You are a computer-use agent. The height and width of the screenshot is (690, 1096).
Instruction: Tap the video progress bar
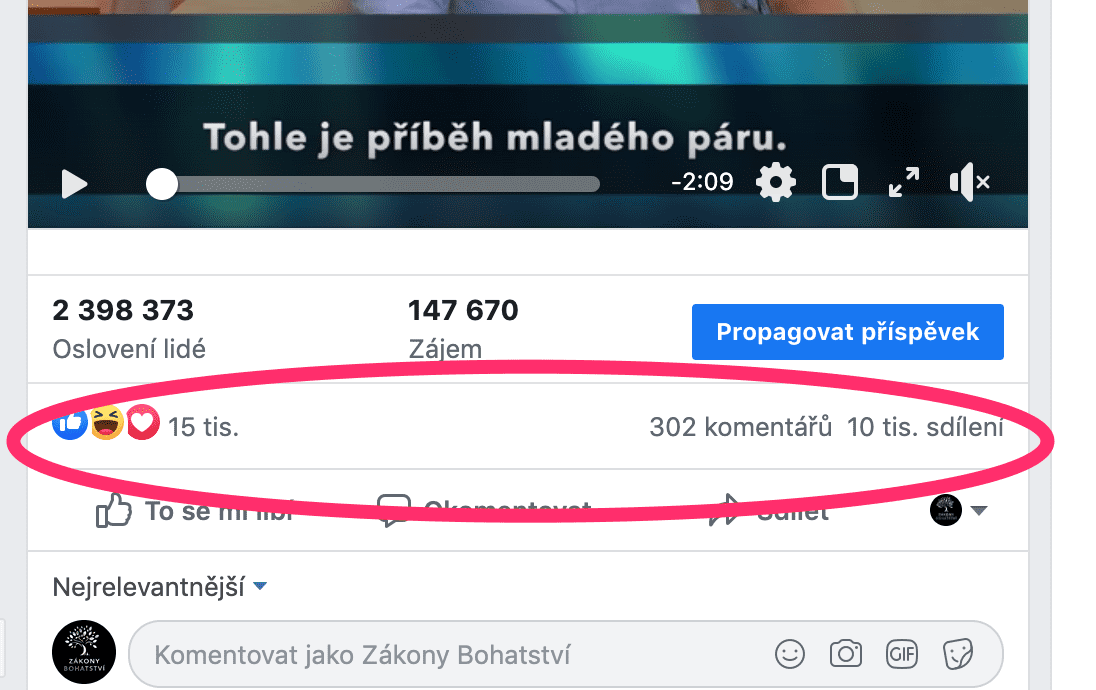380,184
